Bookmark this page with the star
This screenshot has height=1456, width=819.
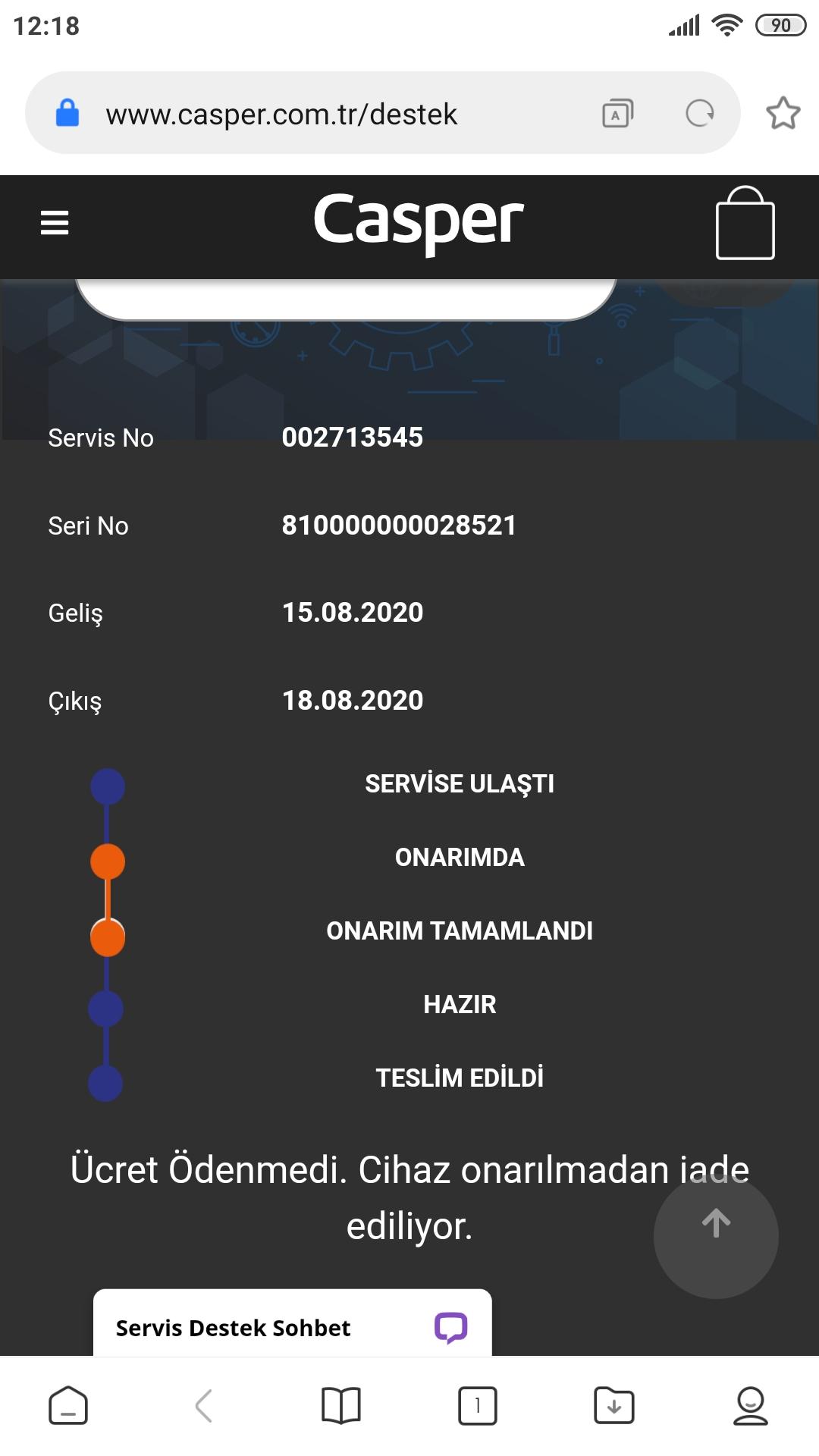[x=783, y=113]
